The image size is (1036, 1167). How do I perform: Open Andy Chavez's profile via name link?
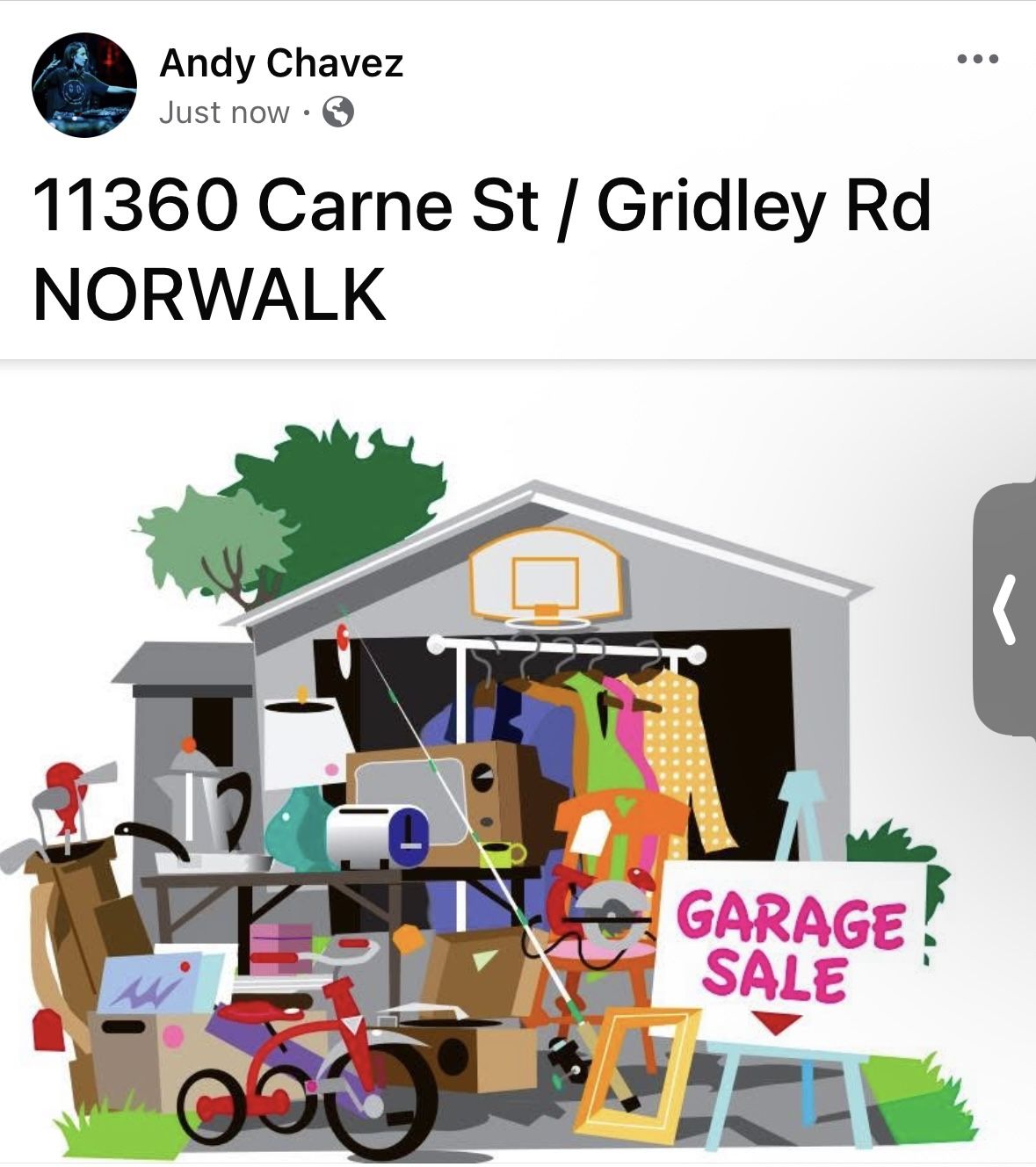[x=279, y=64]
